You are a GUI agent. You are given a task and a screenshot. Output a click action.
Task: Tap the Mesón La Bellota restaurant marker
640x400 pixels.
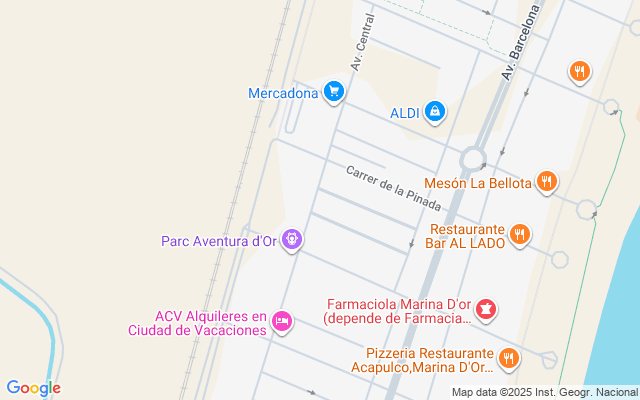pos(546,181)
